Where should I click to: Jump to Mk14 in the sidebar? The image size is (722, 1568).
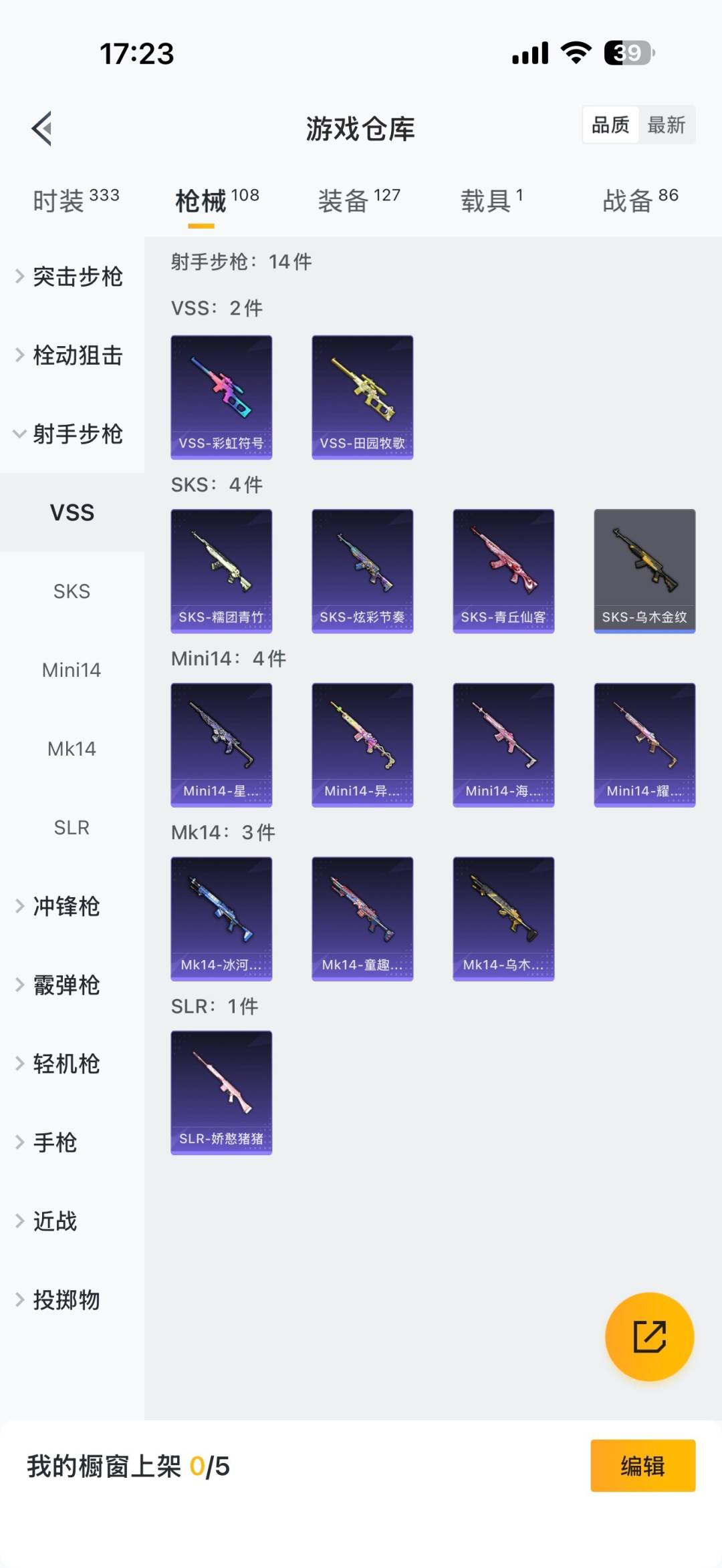click(x=72, y=749)
